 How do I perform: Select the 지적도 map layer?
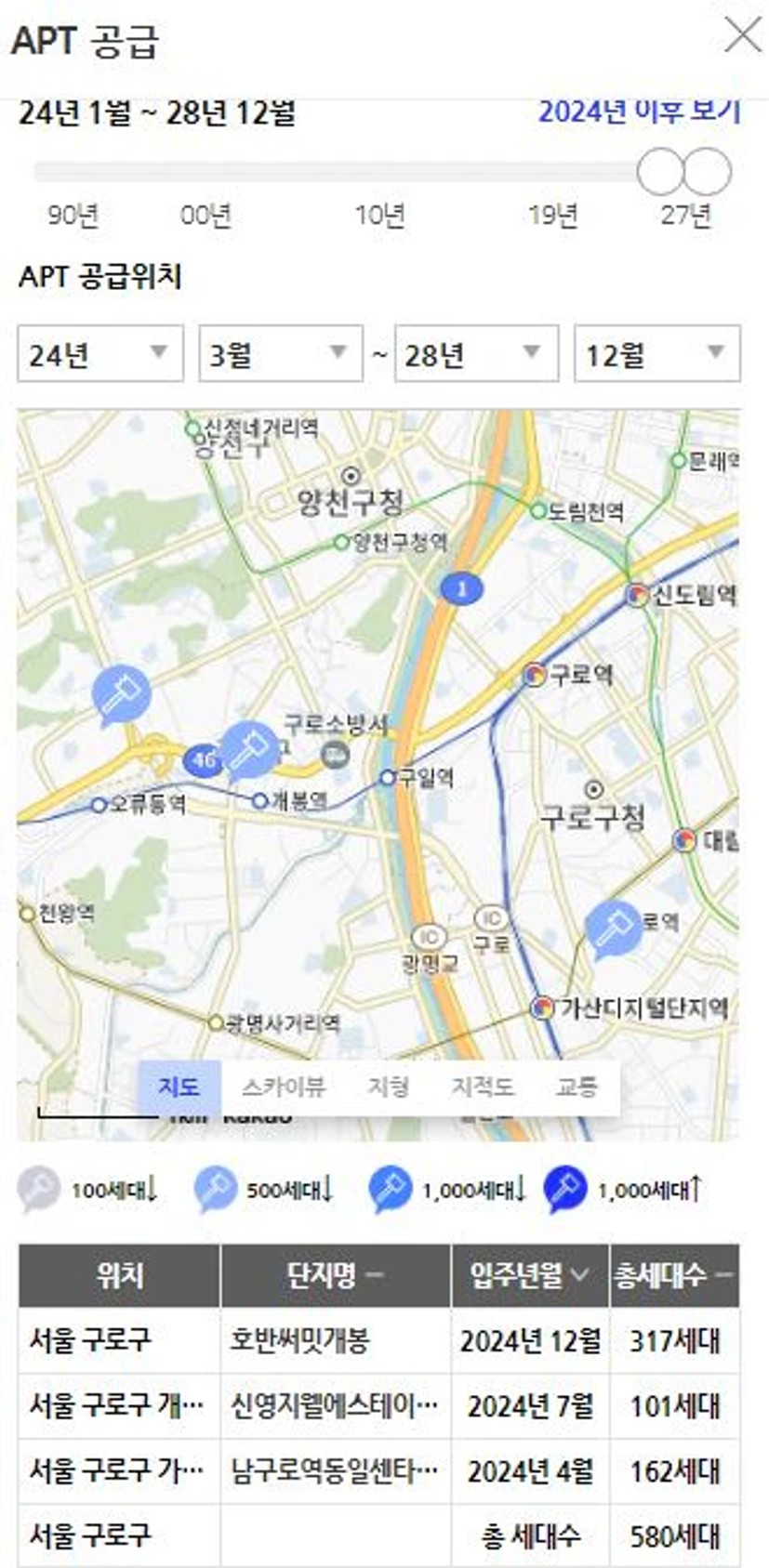tap(482, 1087)
